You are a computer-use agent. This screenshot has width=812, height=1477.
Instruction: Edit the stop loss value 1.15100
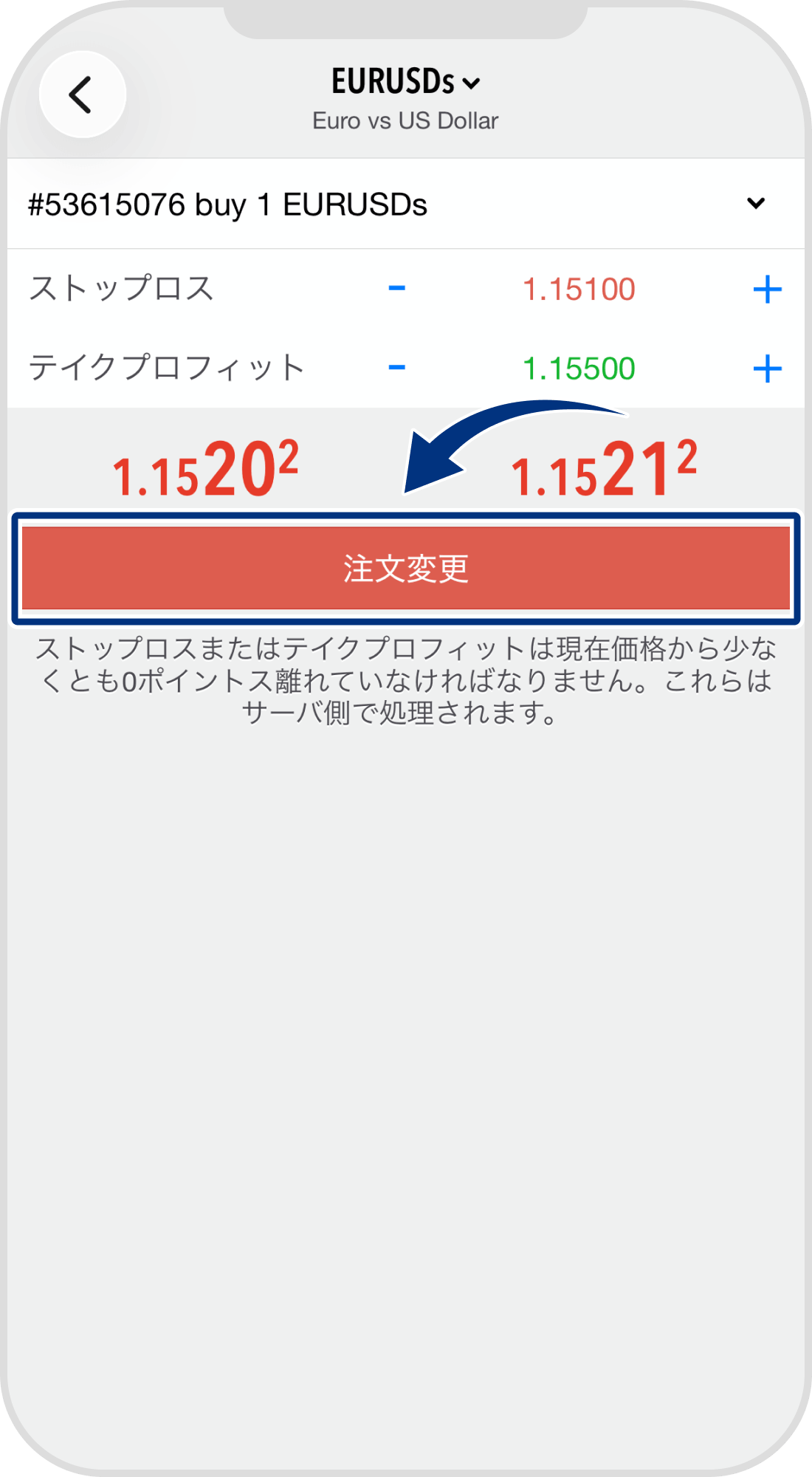click(579, 288)
